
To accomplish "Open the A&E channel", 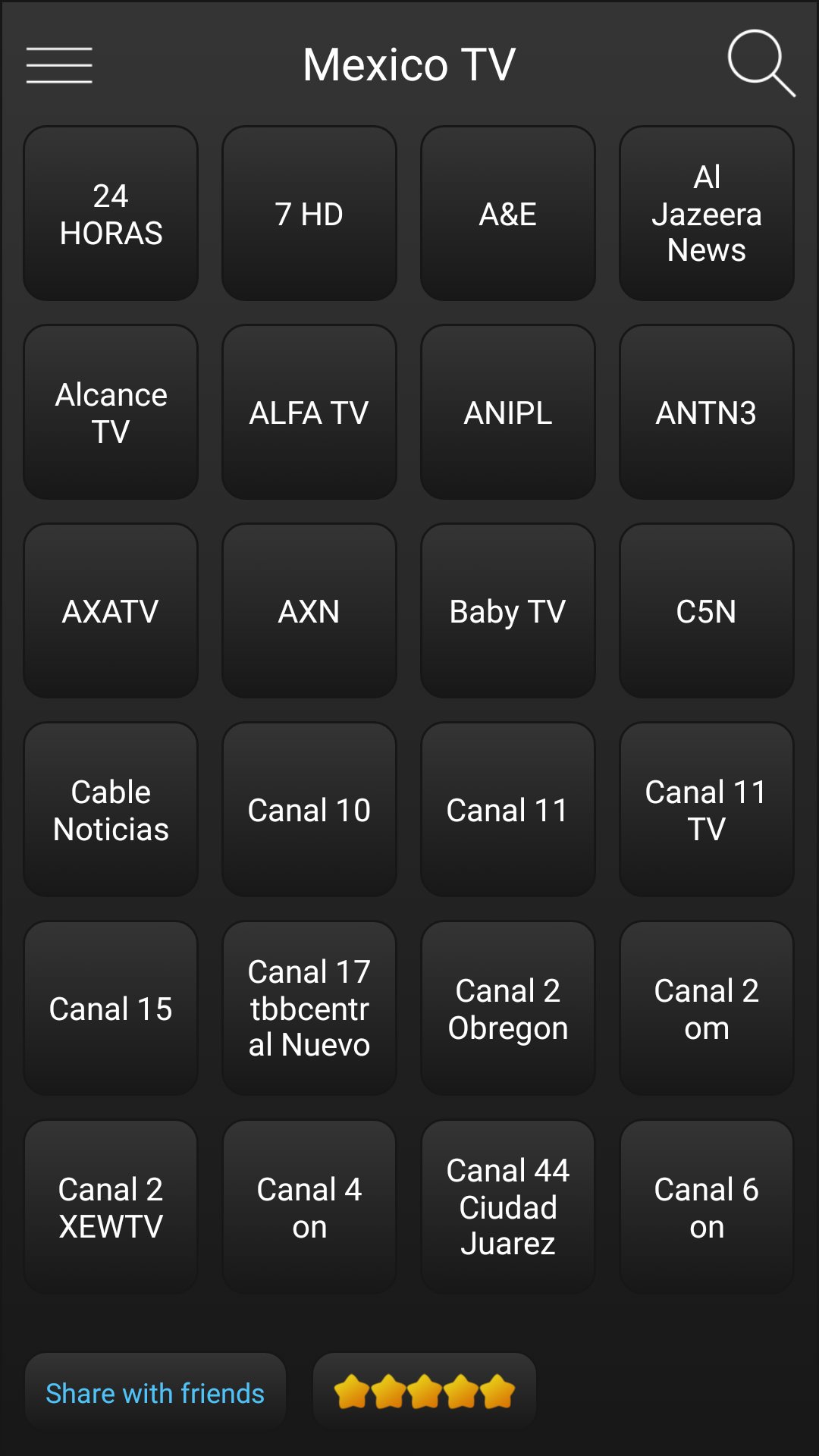I will 507,213.
